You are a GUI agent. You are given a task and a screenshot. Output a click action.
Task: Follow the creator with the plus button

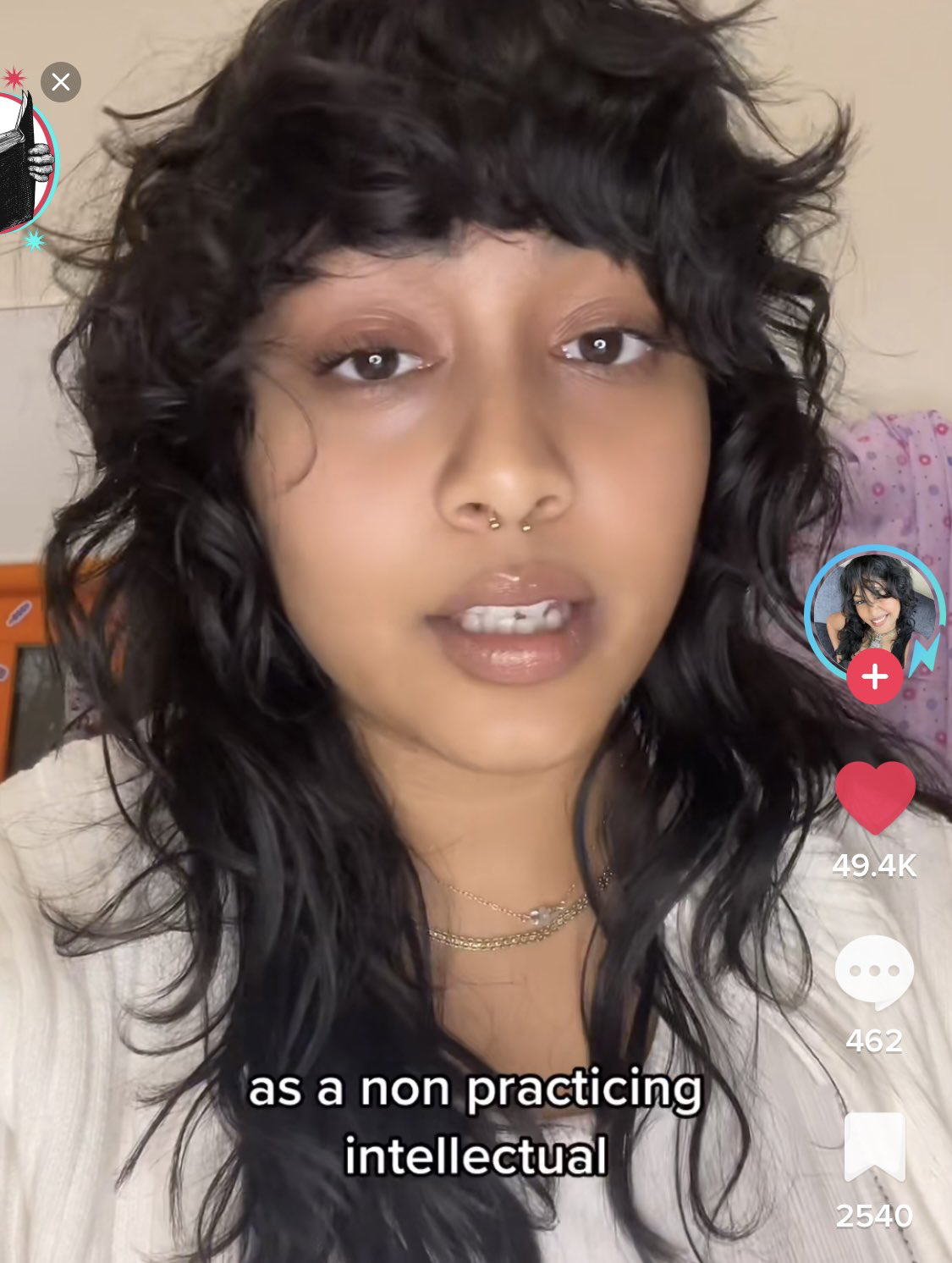(x=874, y=677)
